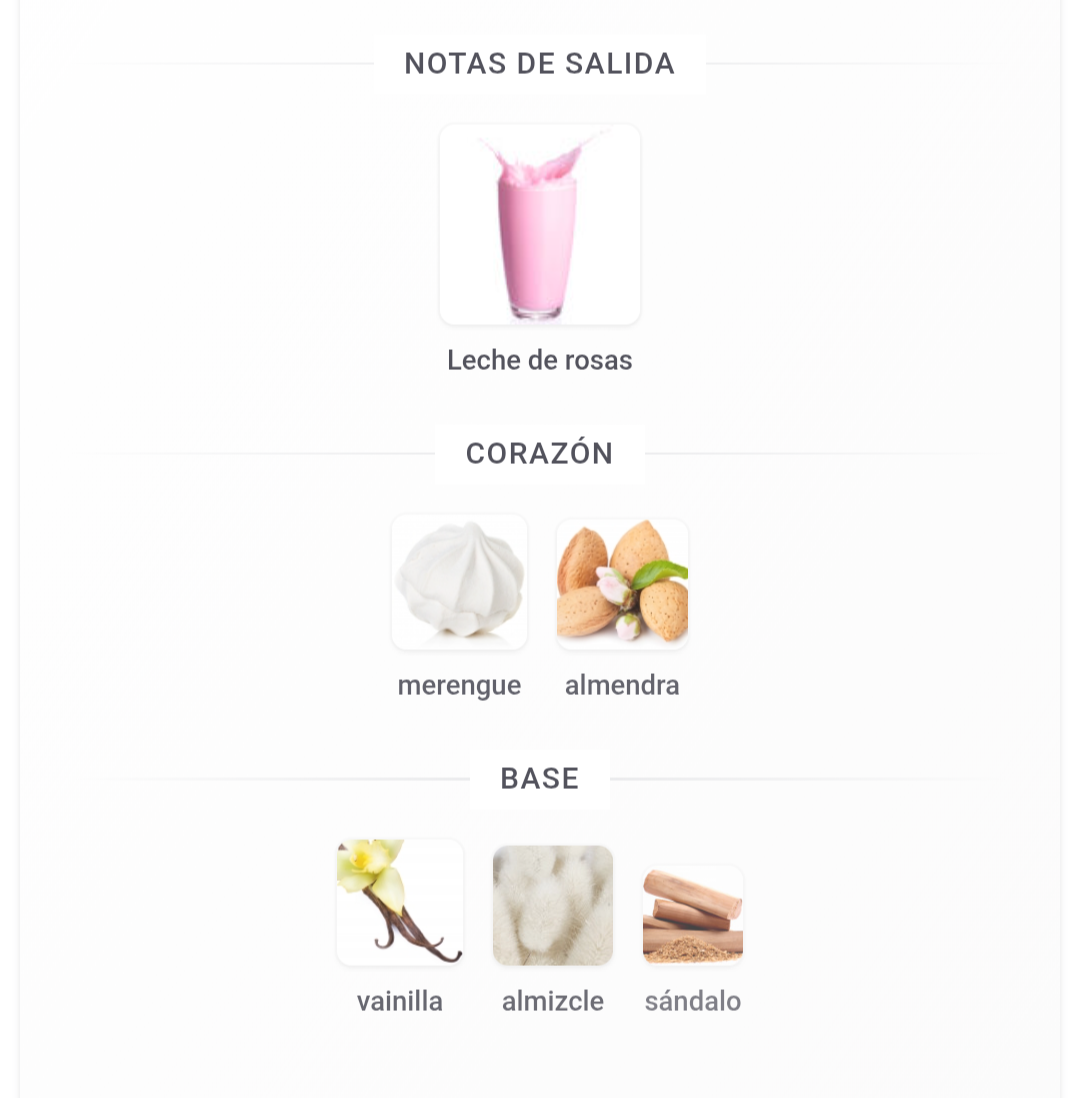This screenshot has width=1080, height=1098.
Task: Open the Leche de rosas note
Action: point(540,225)
